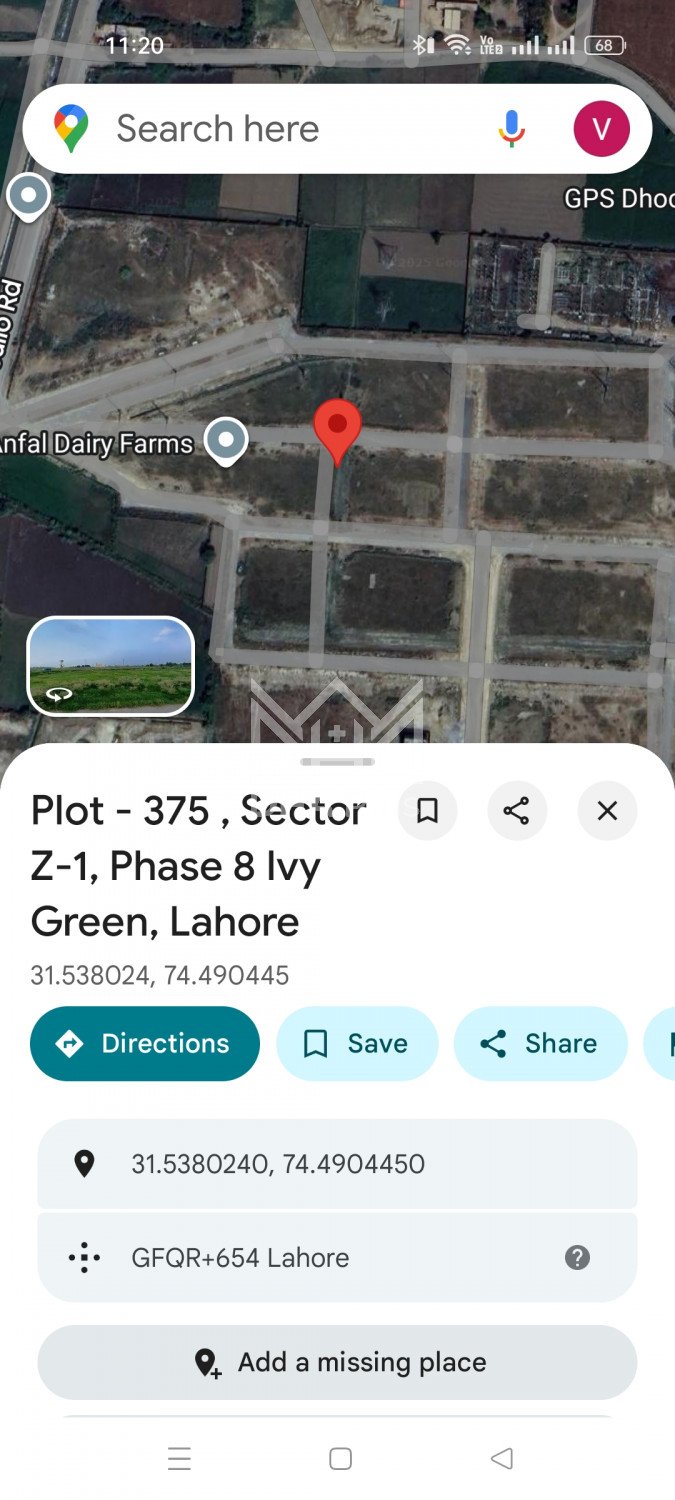Tap the Save chip
Image resolution: width=675 pixels, height=1500 pixels.
click(x=357, y=1044)
